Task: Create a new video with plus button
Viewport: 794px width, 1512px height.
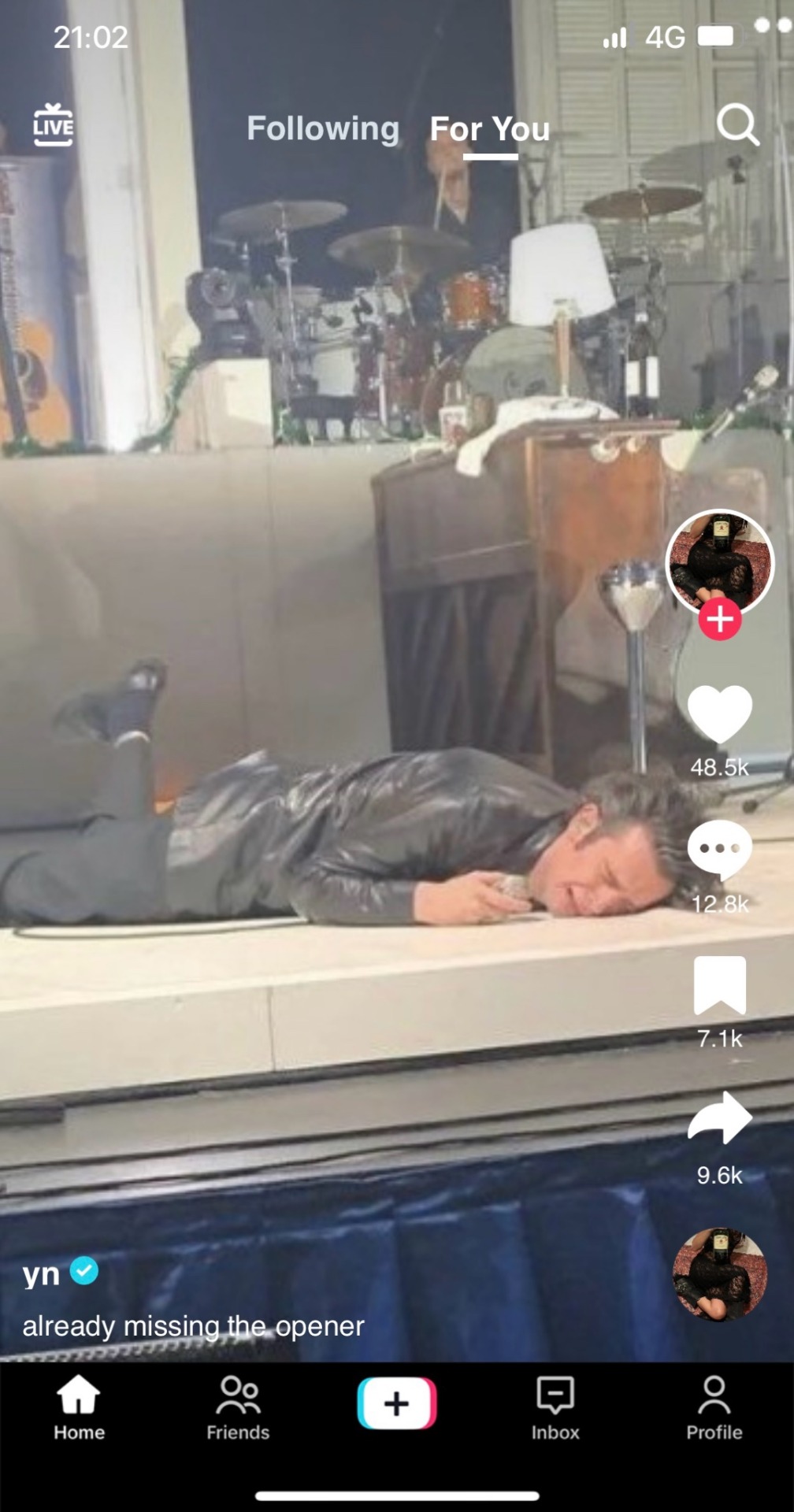Action: tap(397, 1403)
